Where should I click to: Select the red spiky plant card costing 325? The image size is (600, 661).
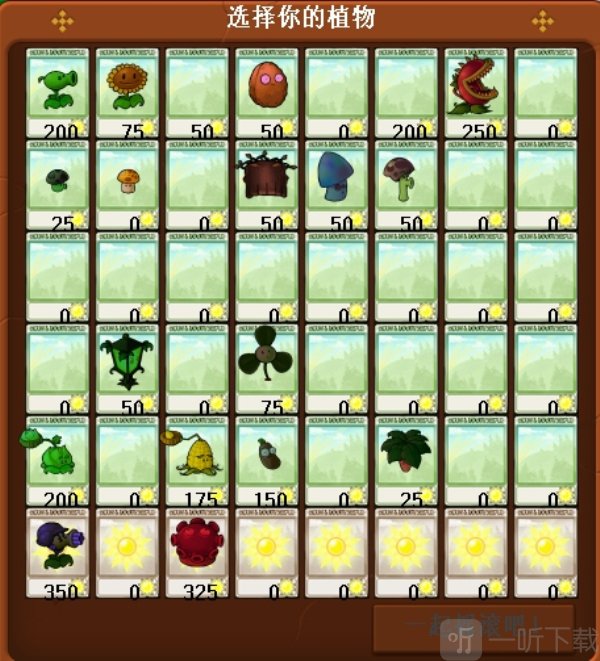click(196, 552)
